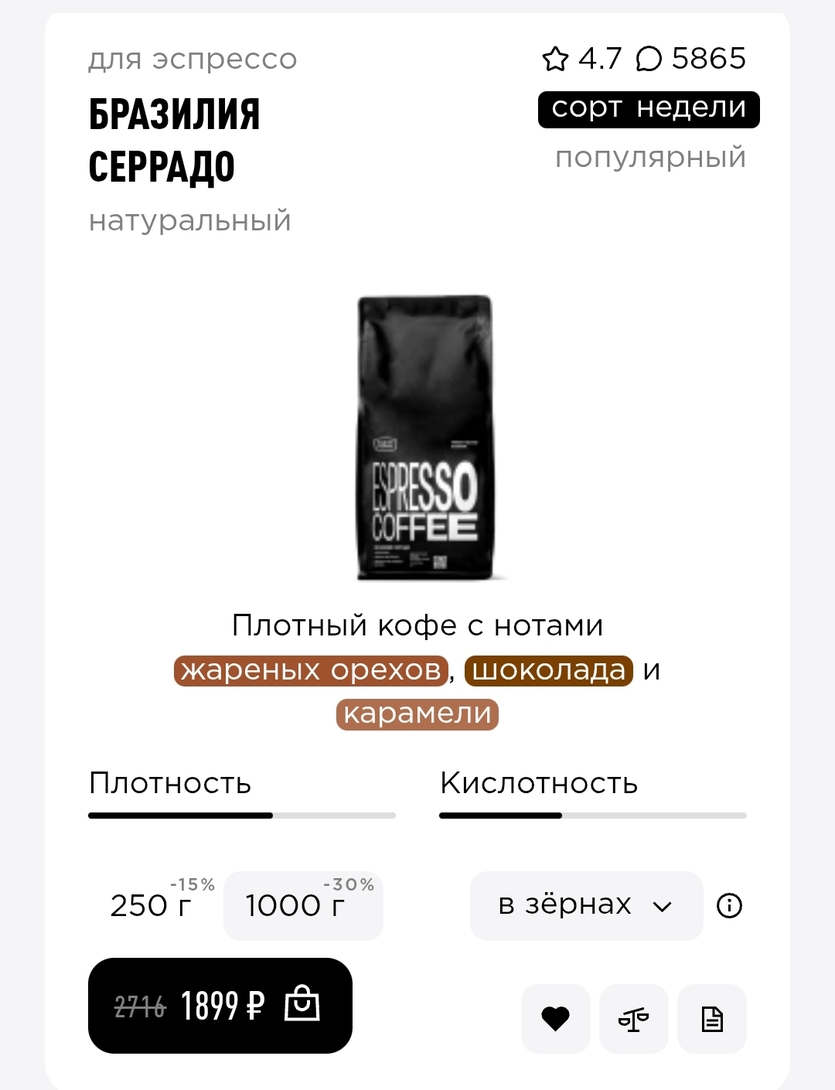Click the «популярный» label
This screenshot has width=835, height=1090.
(x=650, y=157)
